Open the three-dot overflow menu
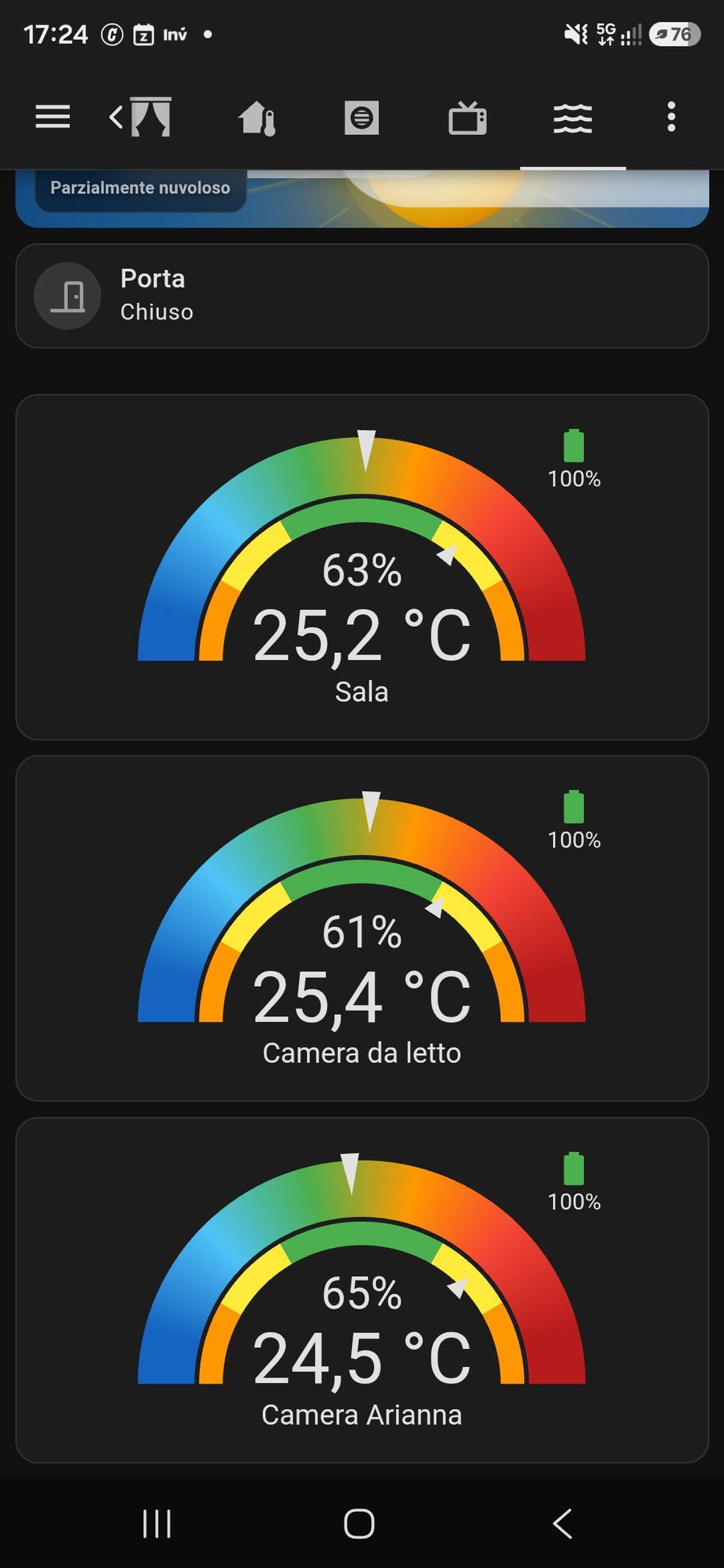The height and width of the screenshot is (1568, 724). pos(671,117)
